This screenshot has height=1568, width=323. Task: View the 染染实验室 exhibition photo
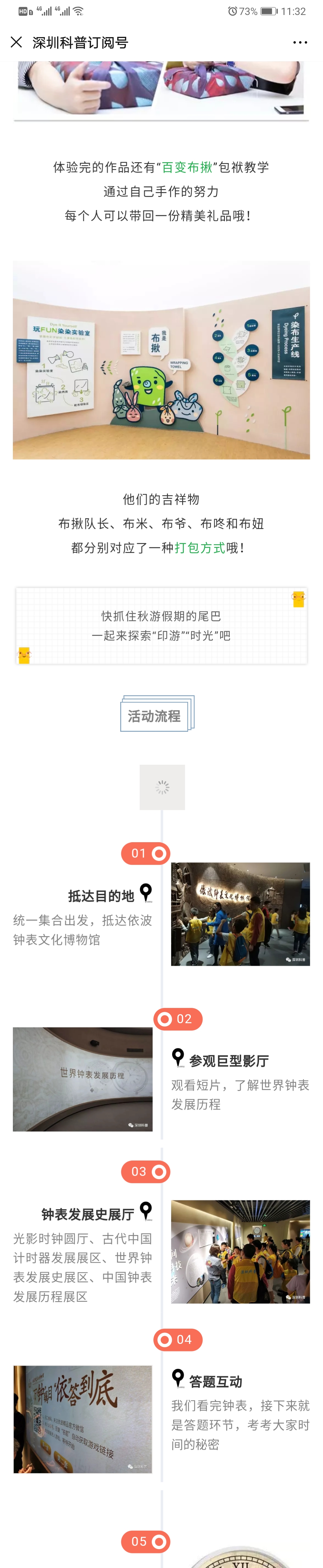(x=161, y=360)
